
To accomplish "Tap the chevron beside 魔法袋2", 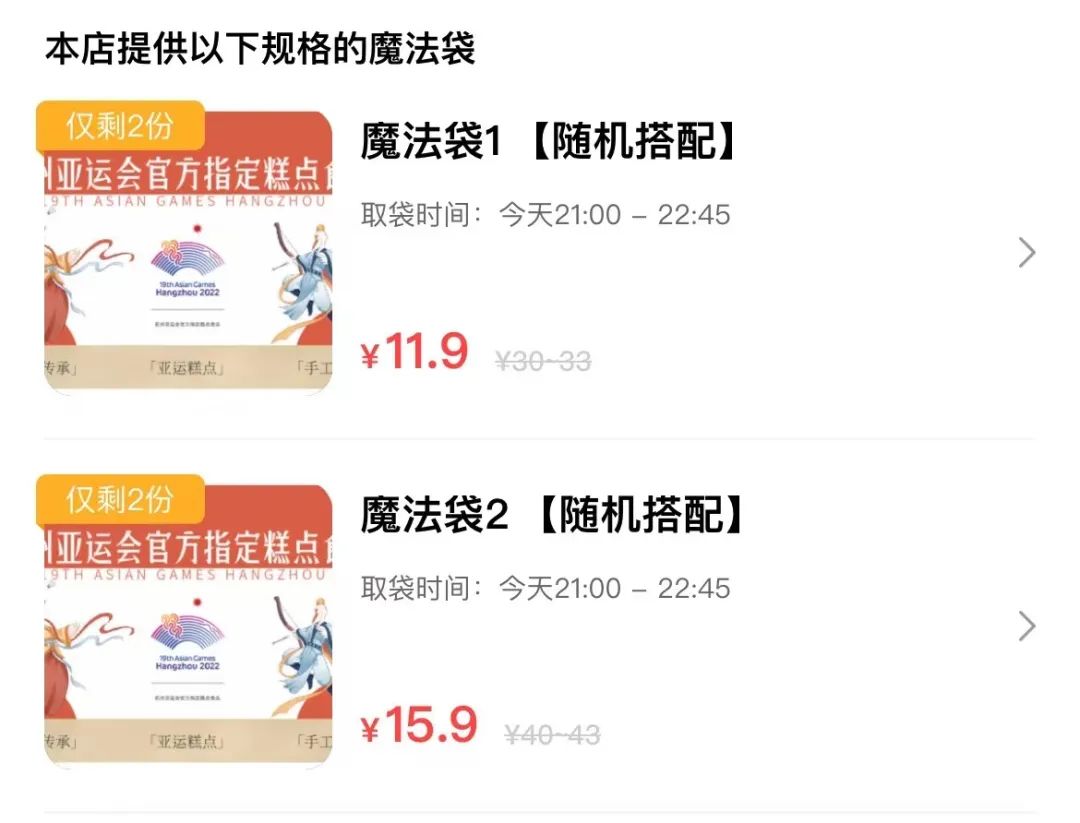I will pyautogui.click(x=1026, y=627).
